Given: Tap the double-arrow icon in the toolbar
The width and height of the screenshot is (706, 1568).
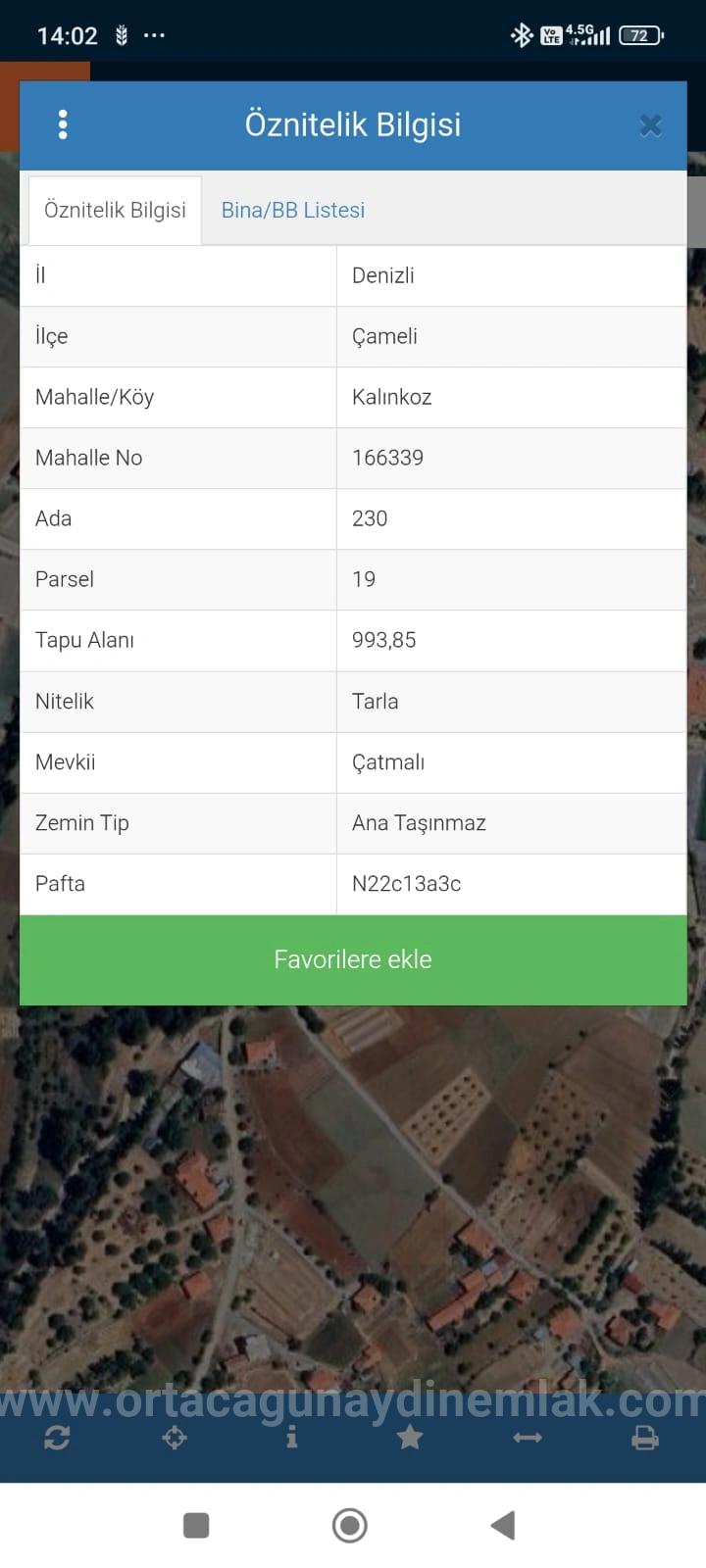Looking at the screenshot, I should [528, 1438].
